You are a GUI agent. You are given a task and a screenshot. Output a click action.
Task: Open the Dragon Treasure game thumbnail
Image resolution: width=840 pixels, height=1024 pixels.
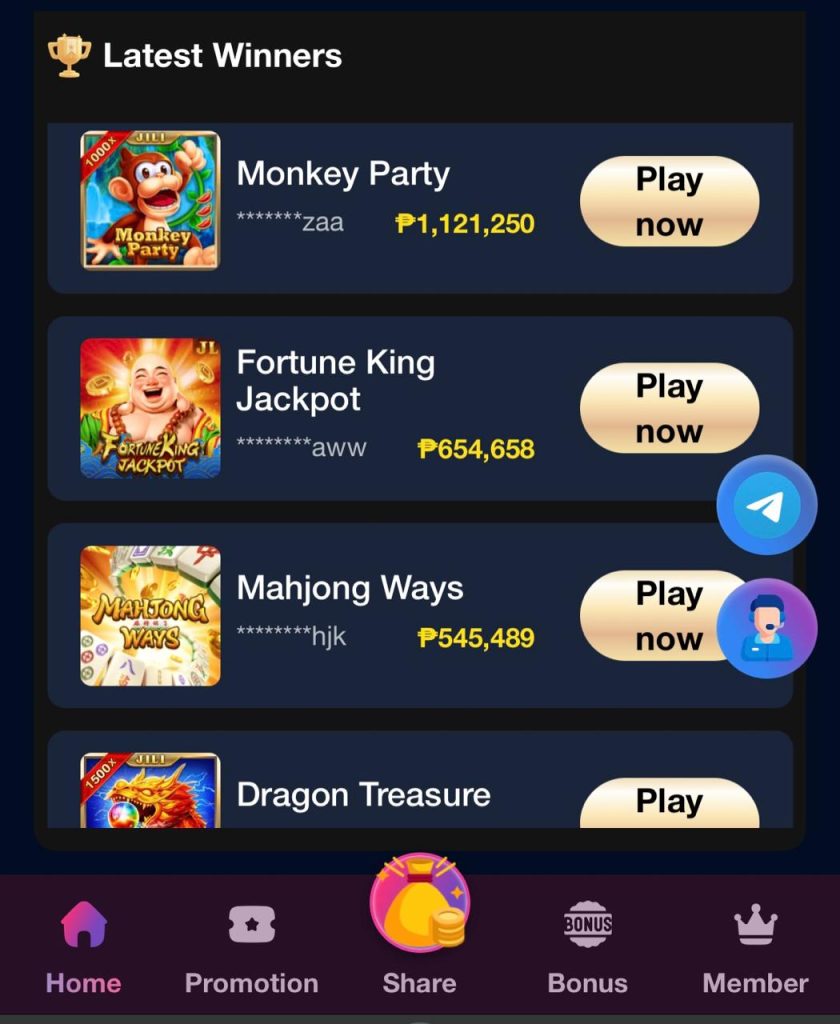150,791
